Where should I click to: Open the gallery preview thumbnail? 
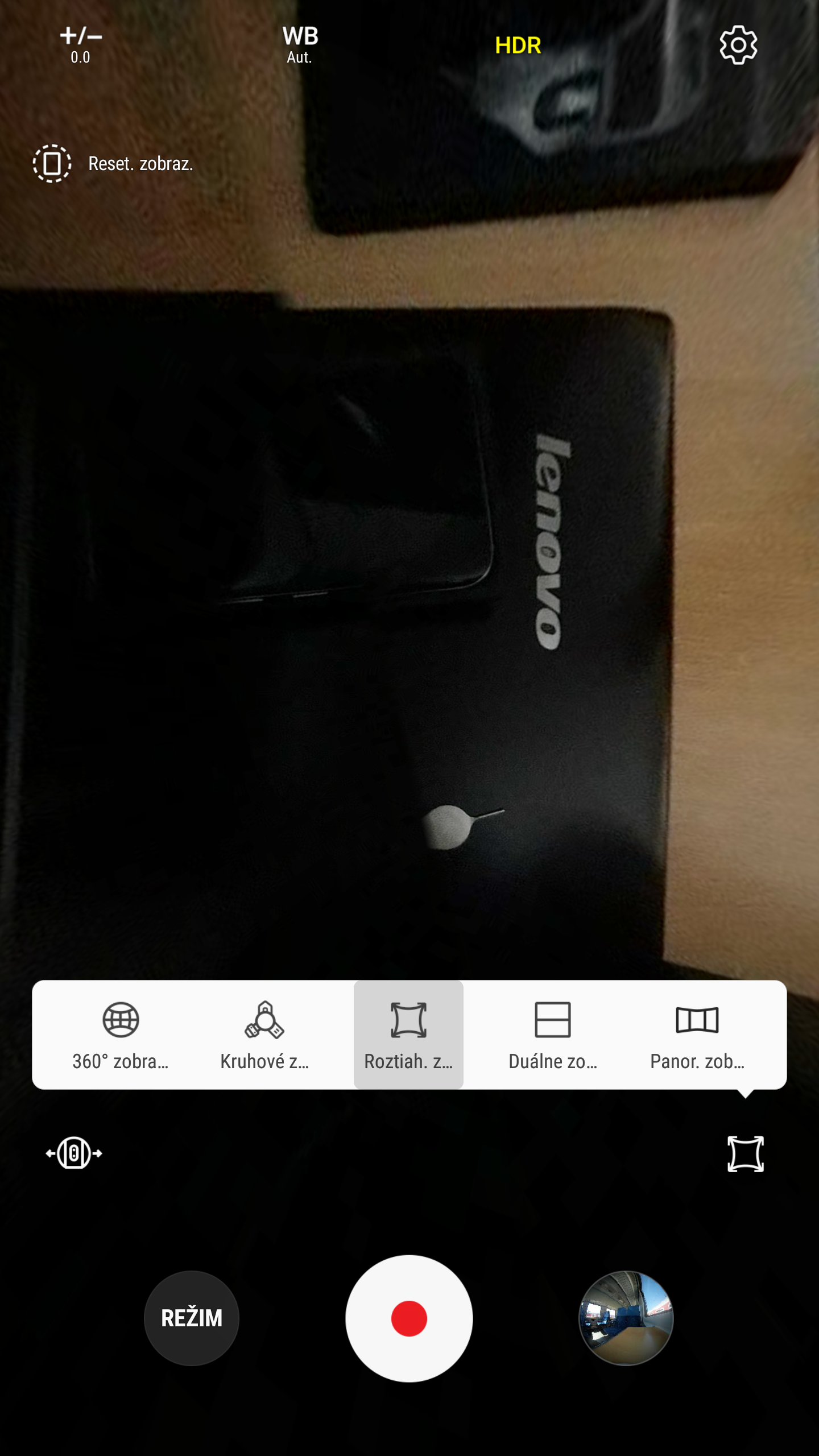(x=626, y=1318)
